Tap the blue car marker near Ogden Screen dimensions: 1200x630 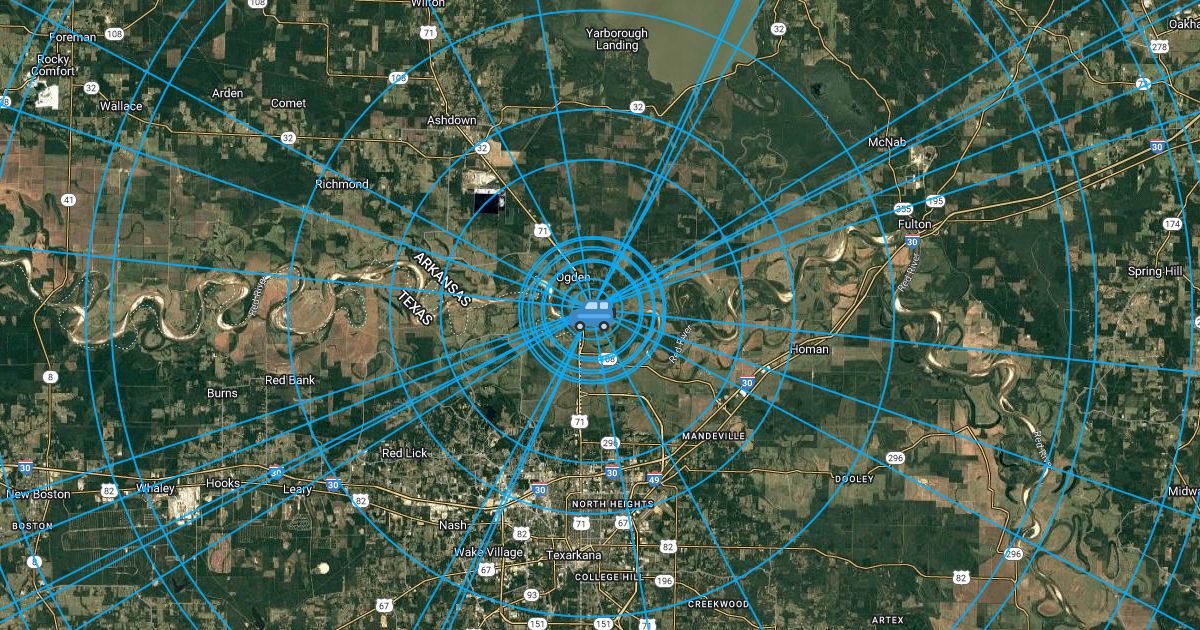pyautogui.click(x=593, y=315)
